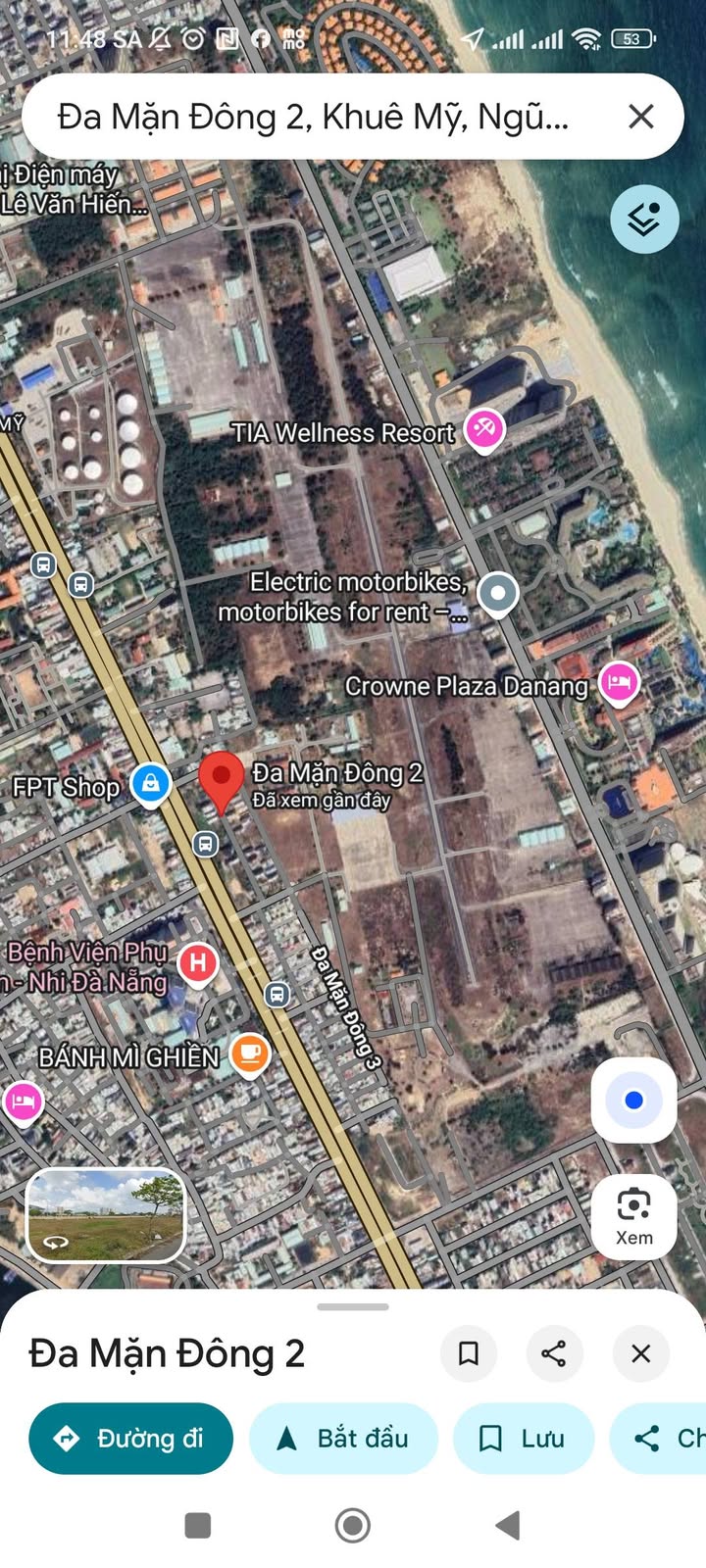Select the Crowne Plaza Danang hotel marker
This screenshot has width=706, height=1568.
[620, 683]
